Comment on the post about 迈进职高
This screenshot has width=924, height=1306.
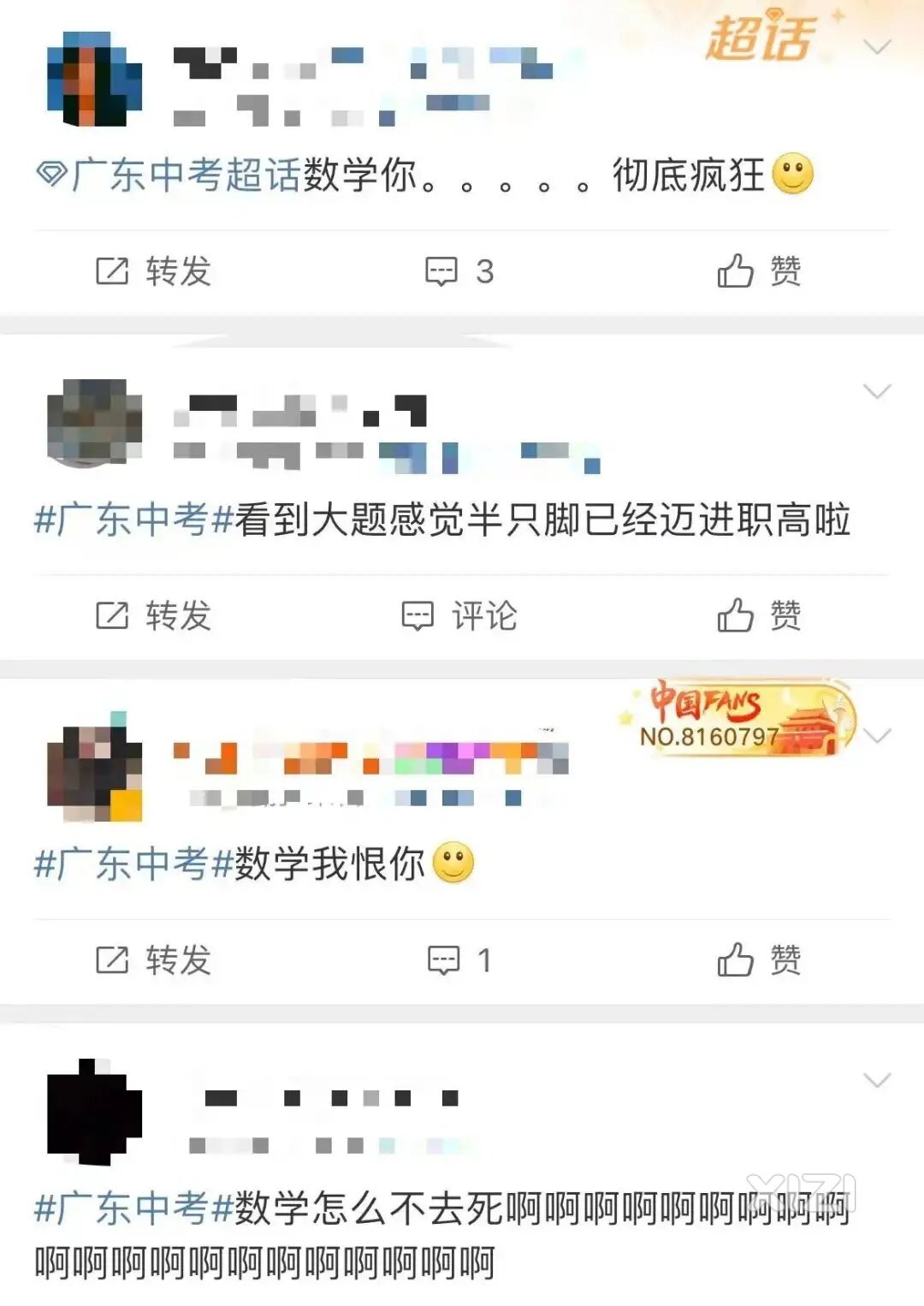(459, 615)
